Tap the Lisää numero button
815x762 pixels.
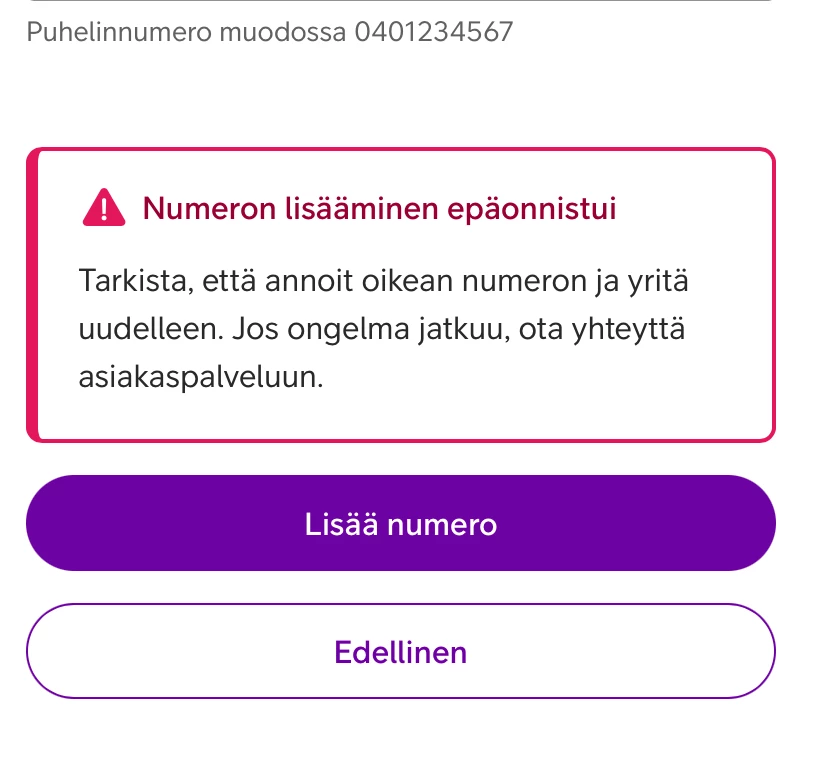[x=400, y=523]
